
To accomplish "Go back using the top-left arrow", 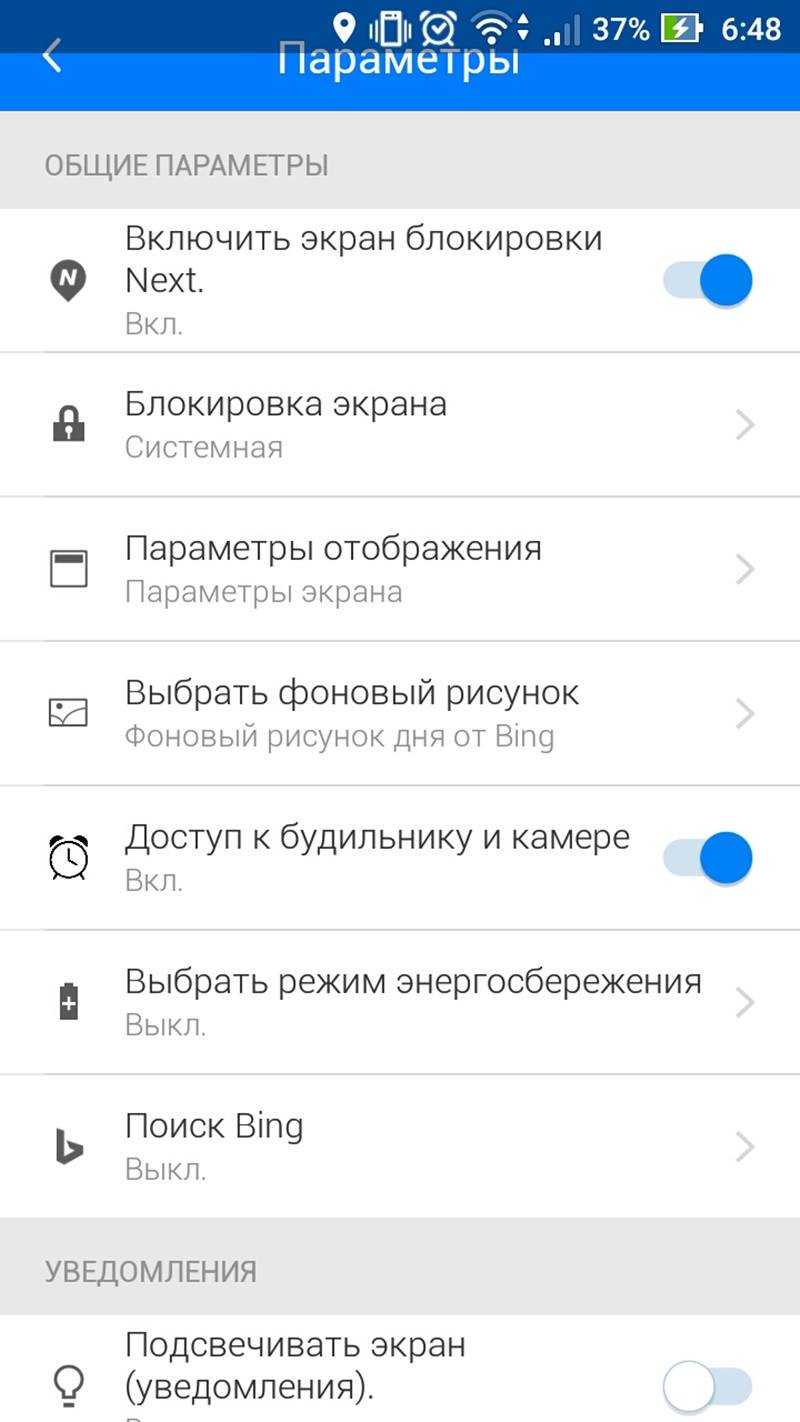I will click(x=52, y=56).
